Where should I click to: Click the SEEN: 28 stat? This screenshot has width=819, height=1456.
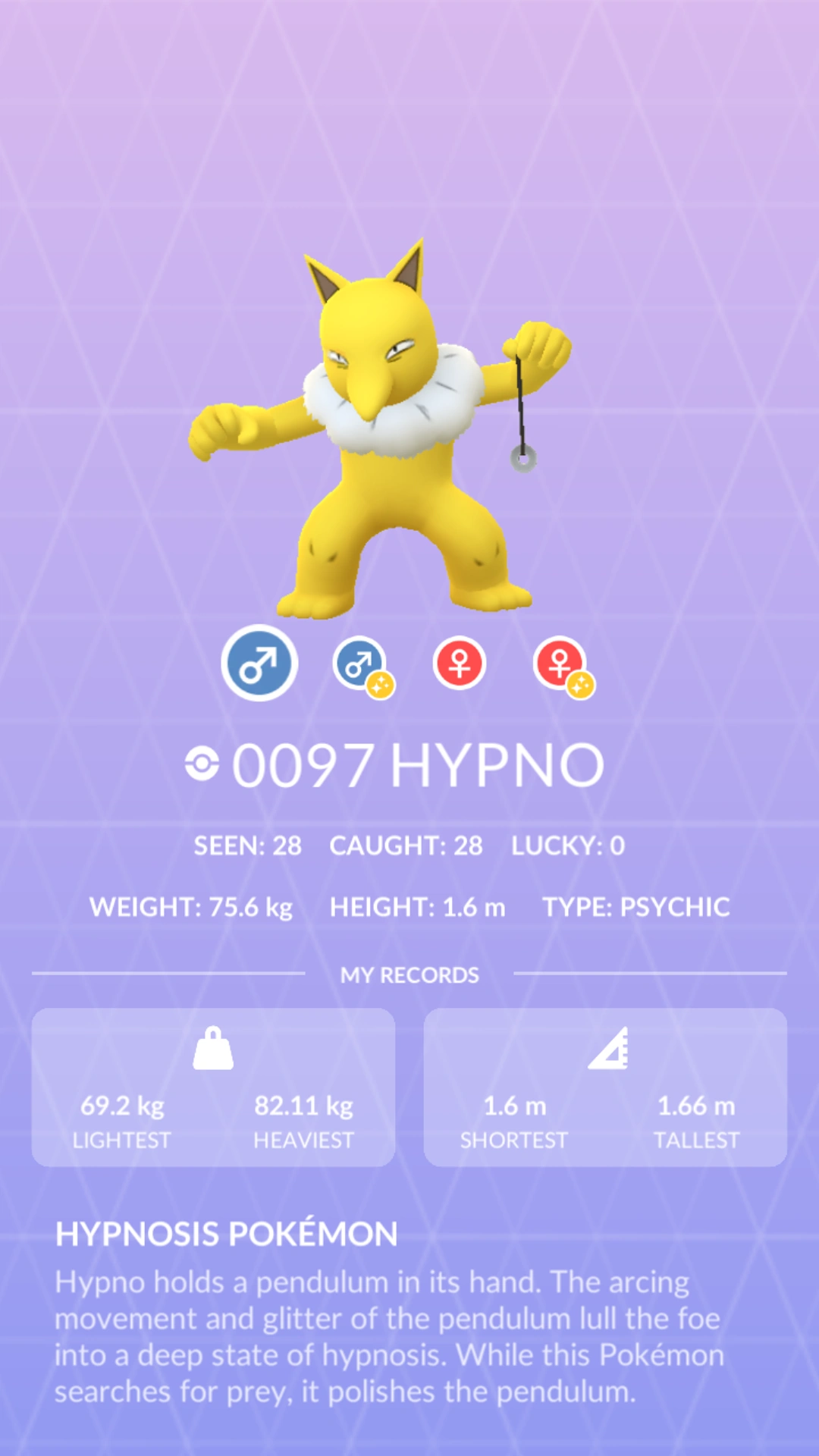point(247,844)
